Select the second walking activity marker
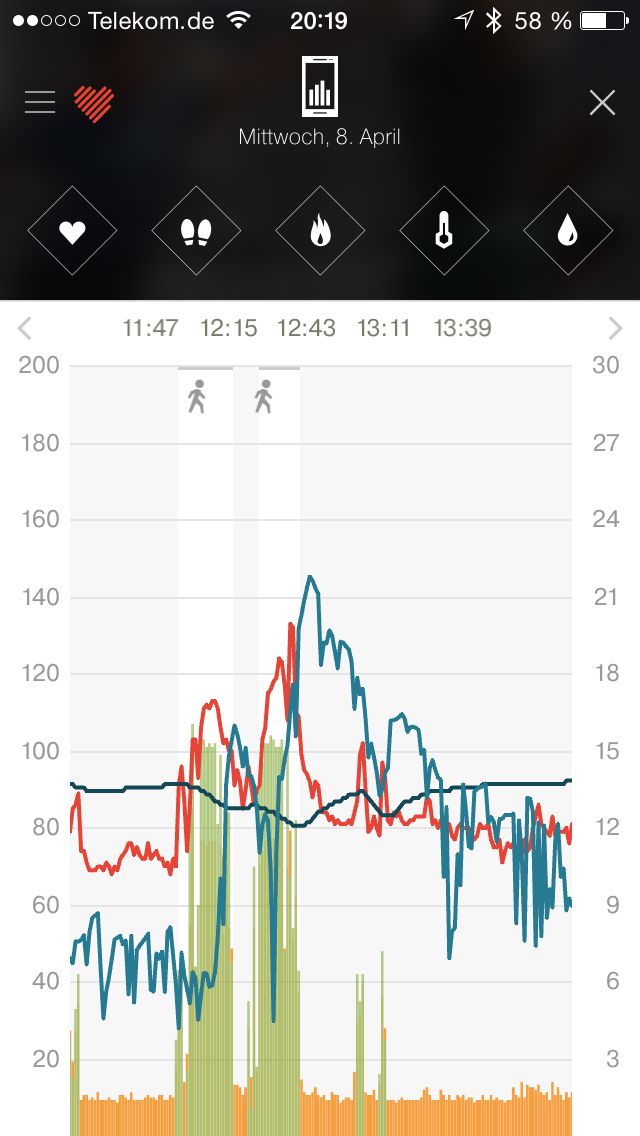 (x=263, y=397)
